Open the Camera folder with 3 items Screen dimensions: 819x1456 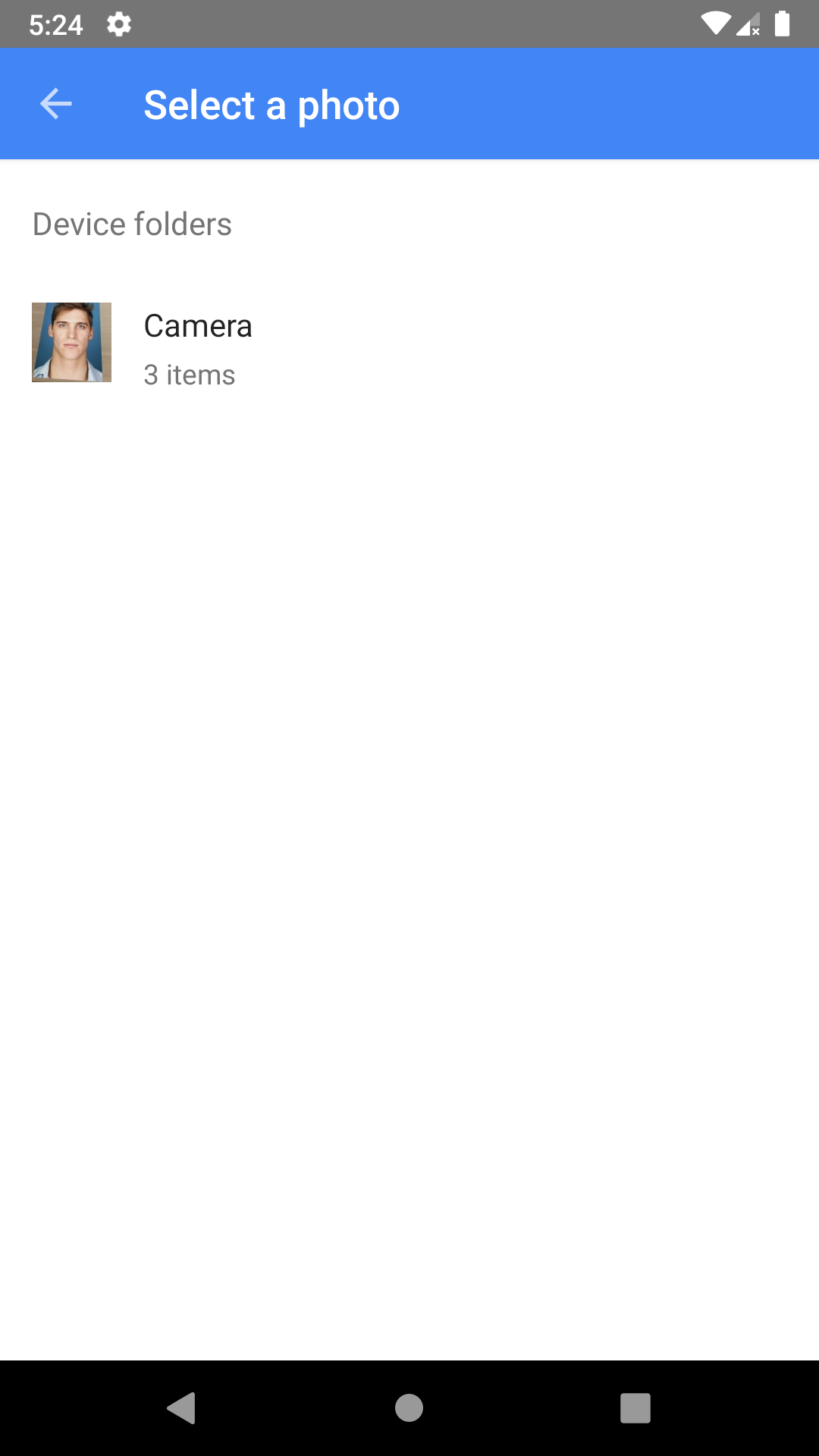pos(198,344)
